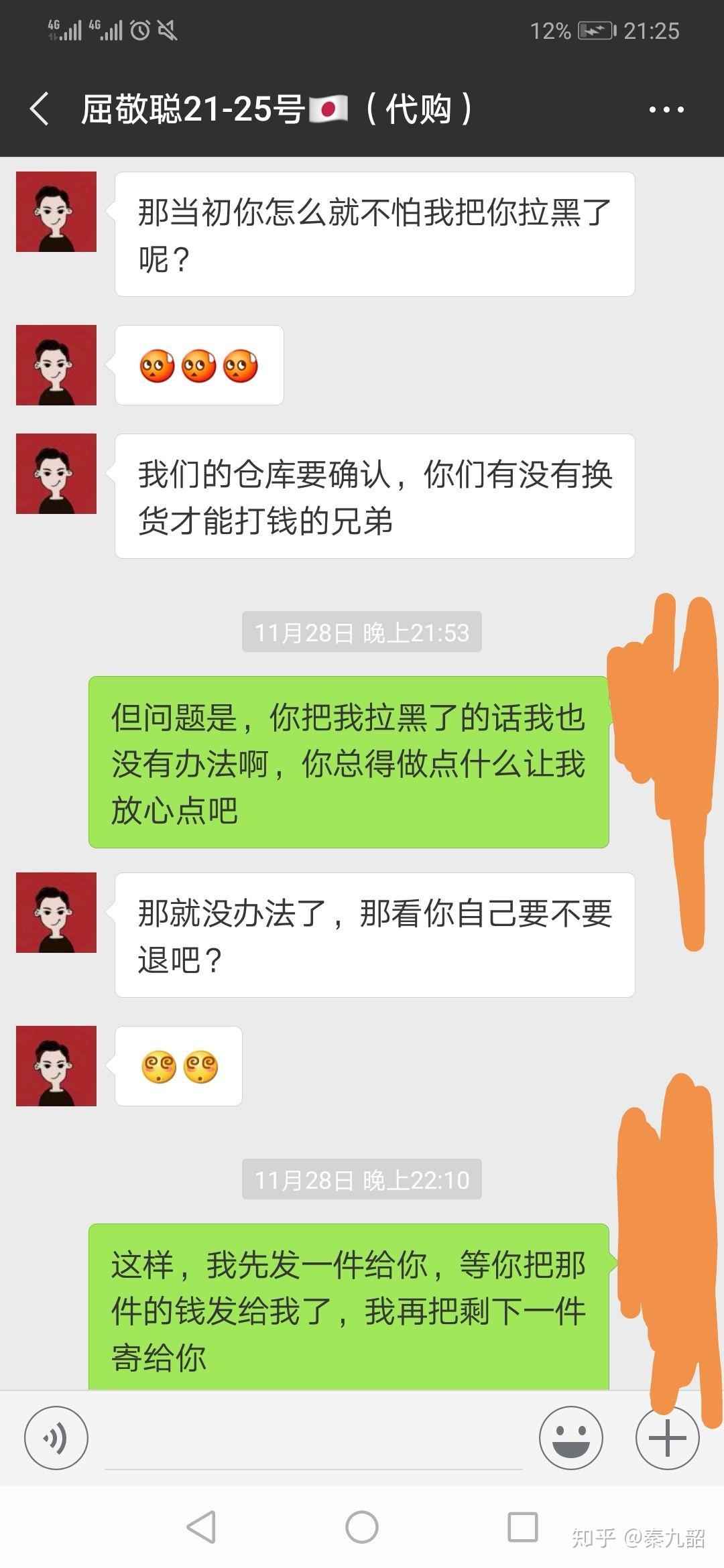Focus the message text input field
The image size is (724, 1568).
coord(313,1439)
